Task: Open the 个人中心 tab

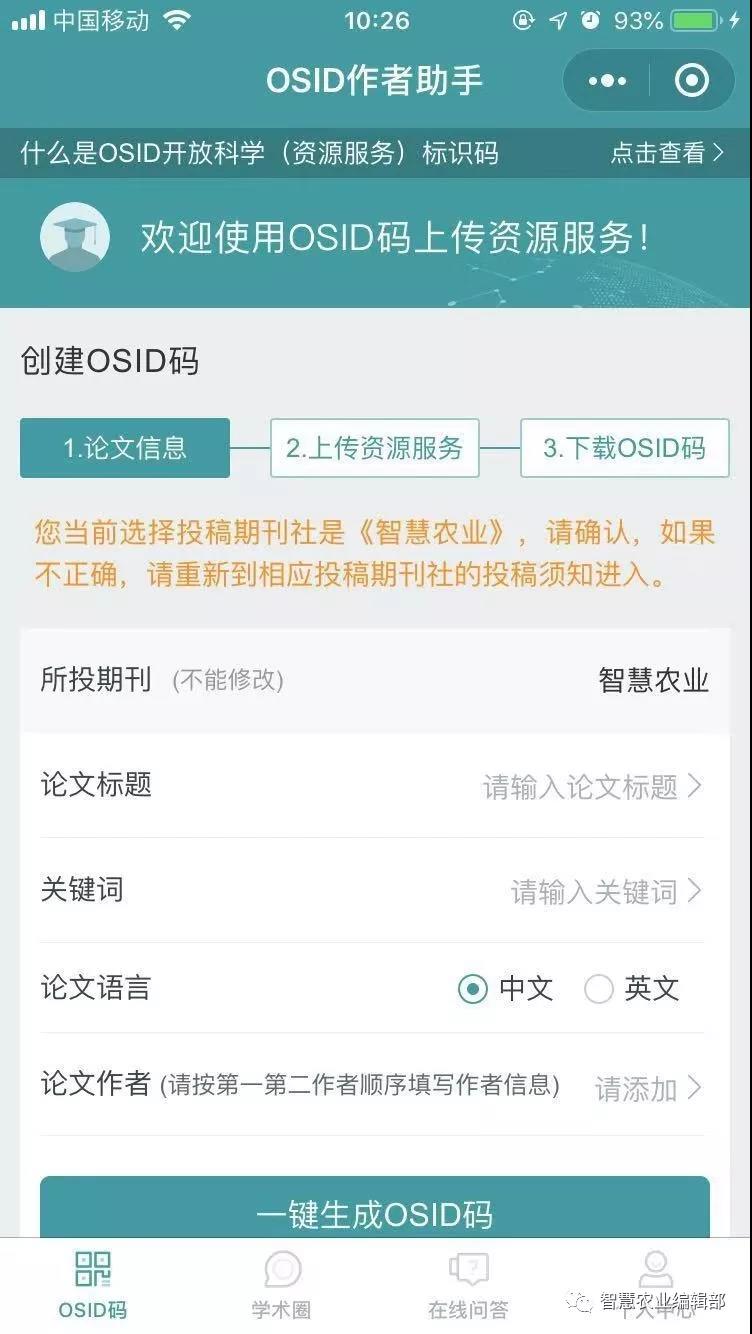Action: coord(656,1285)
